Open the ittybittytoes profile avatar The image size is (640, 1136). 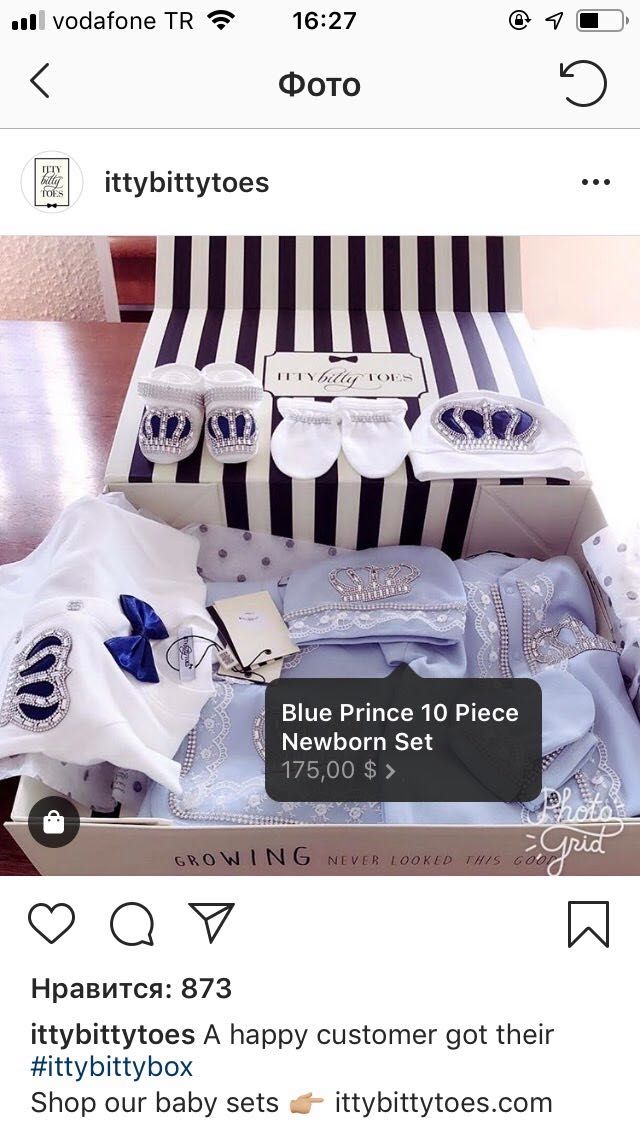pos(52,183)
